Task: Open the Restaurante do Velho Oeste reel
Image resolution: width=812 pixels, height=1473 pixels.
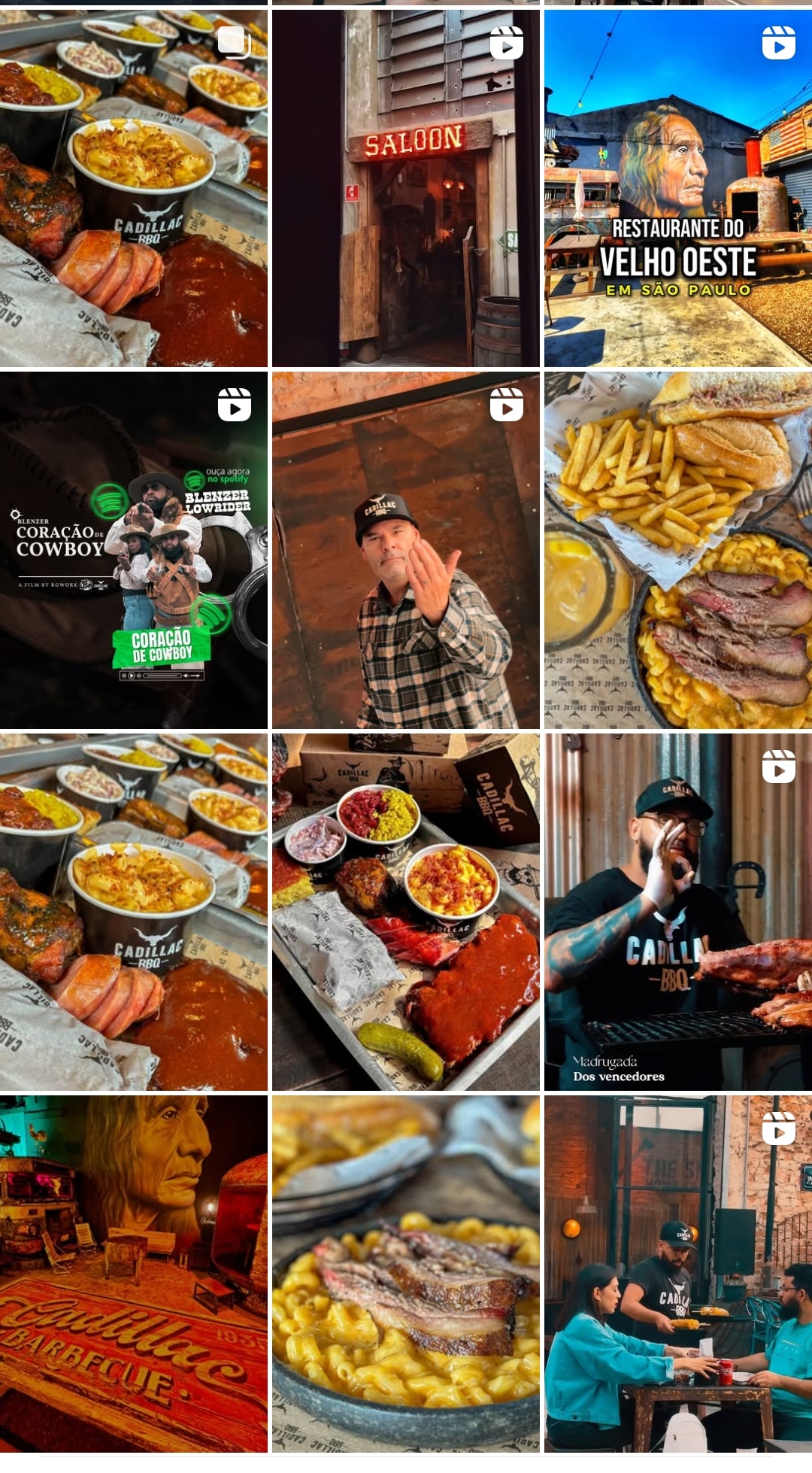Action: (678, 188)
